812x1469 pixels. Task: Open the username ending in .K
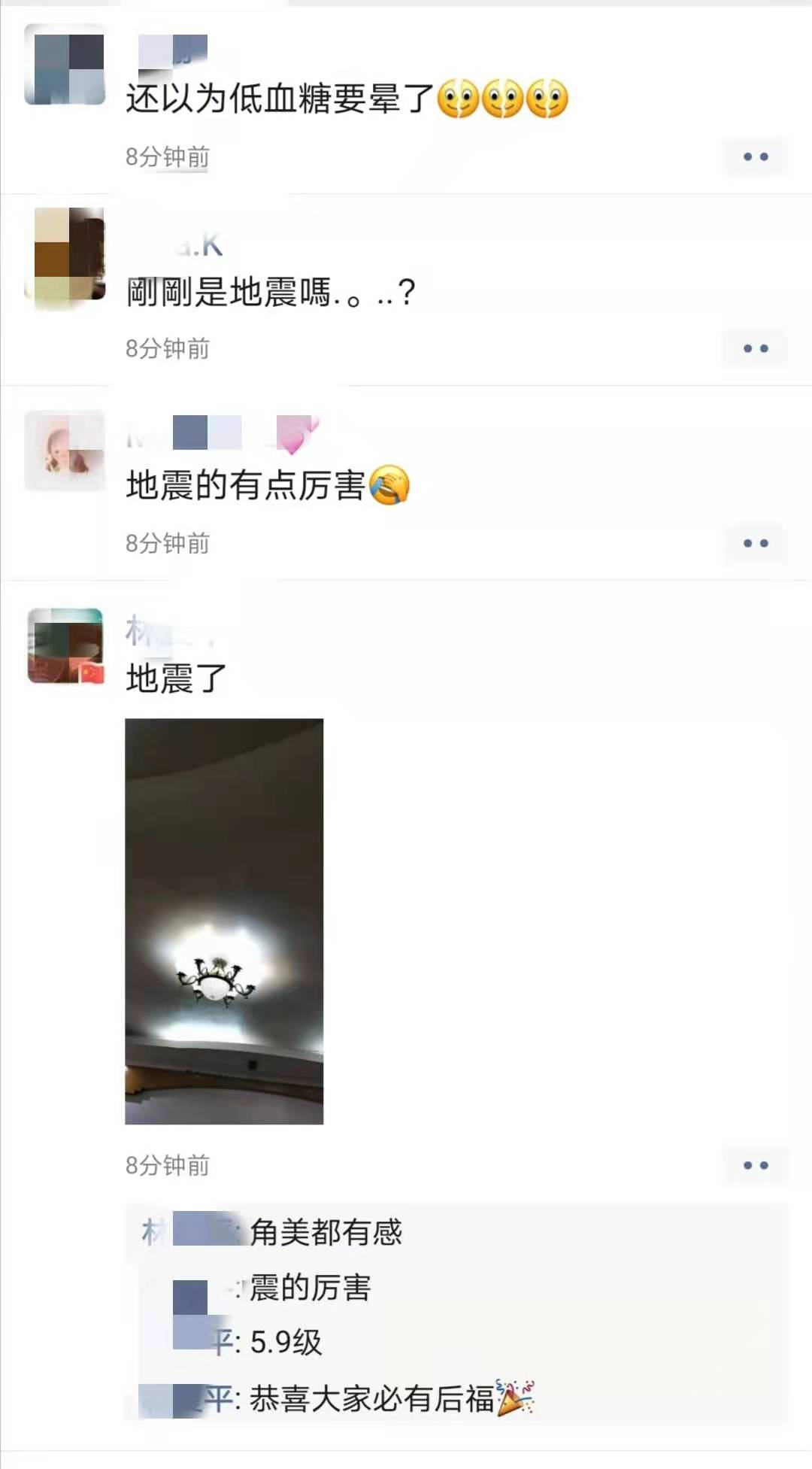click(180, 244)
